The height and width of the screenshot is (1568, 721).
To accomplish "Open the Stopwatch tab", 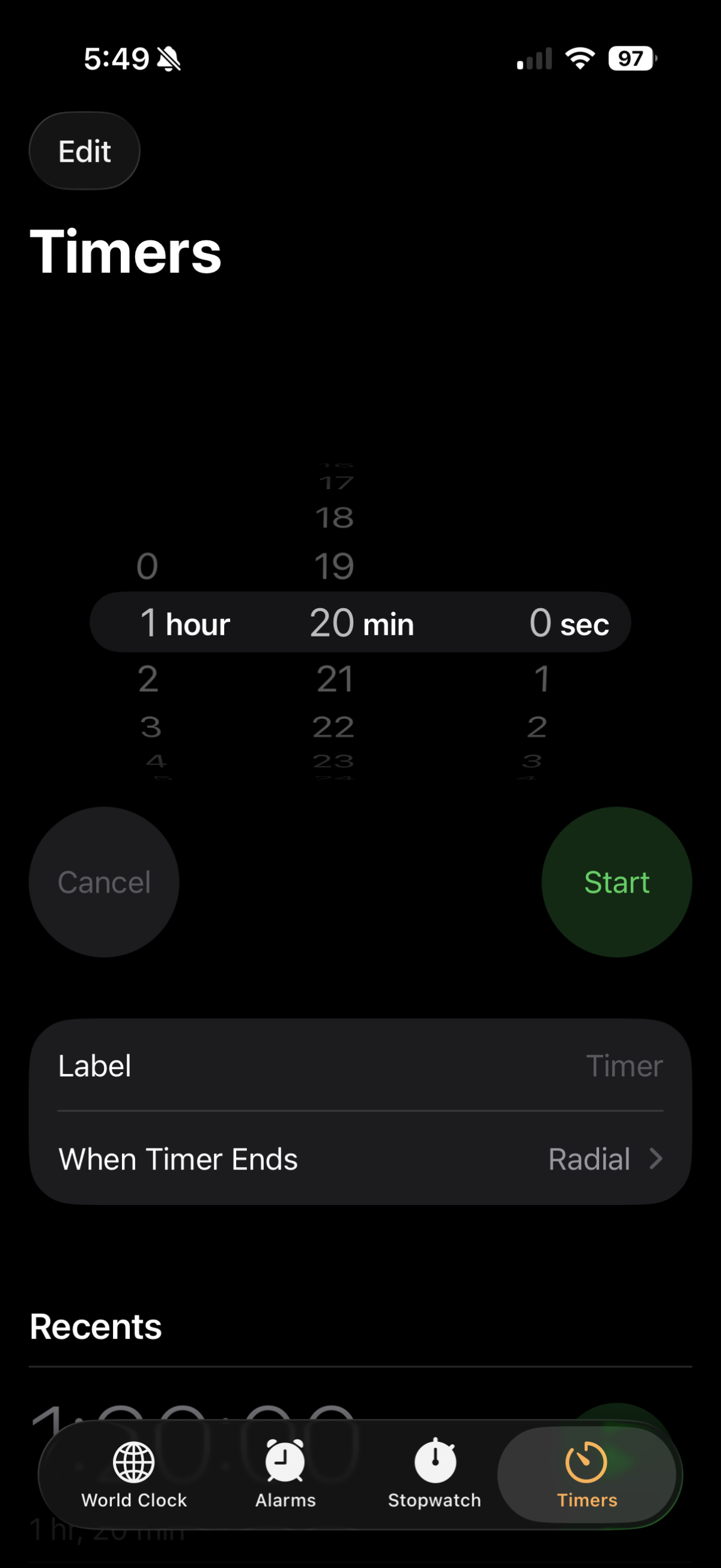I will [434, 1474].
